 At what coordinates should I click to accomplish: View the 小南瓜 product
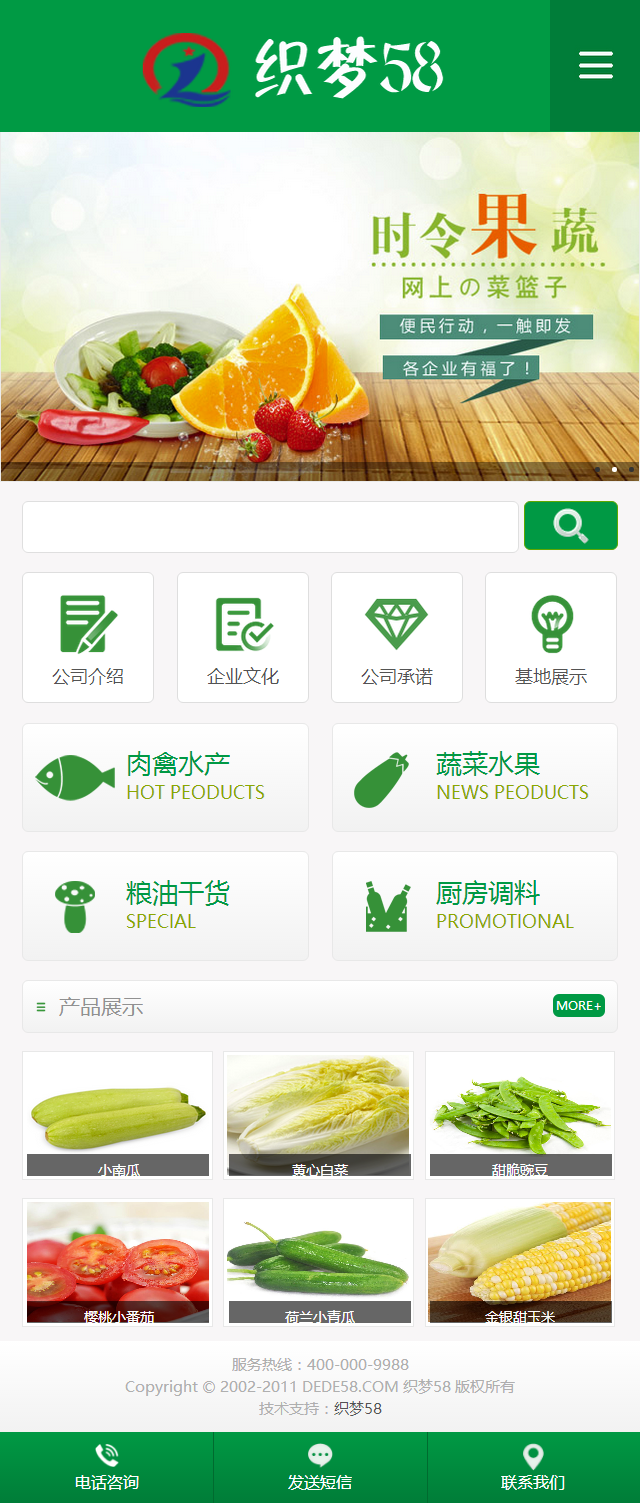coord(118,1115)
